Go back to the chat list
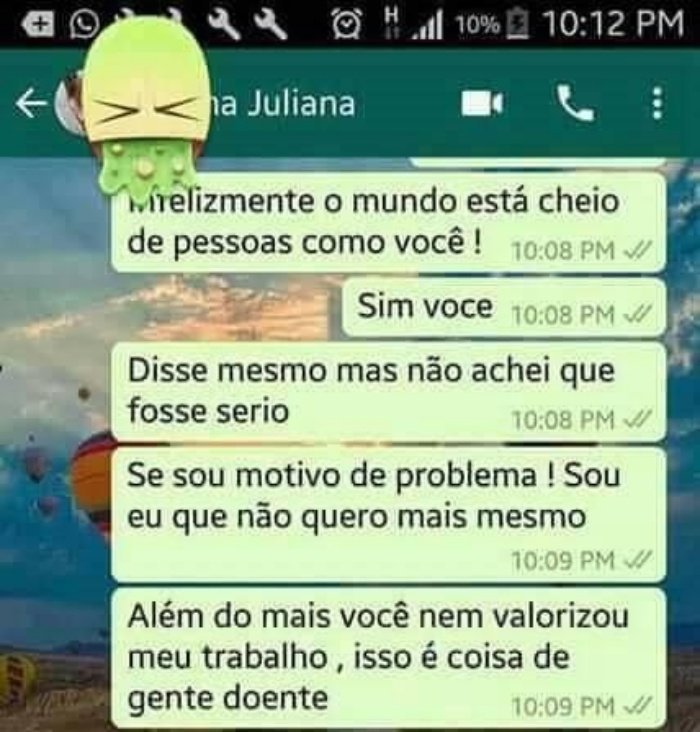 [32, 103]
